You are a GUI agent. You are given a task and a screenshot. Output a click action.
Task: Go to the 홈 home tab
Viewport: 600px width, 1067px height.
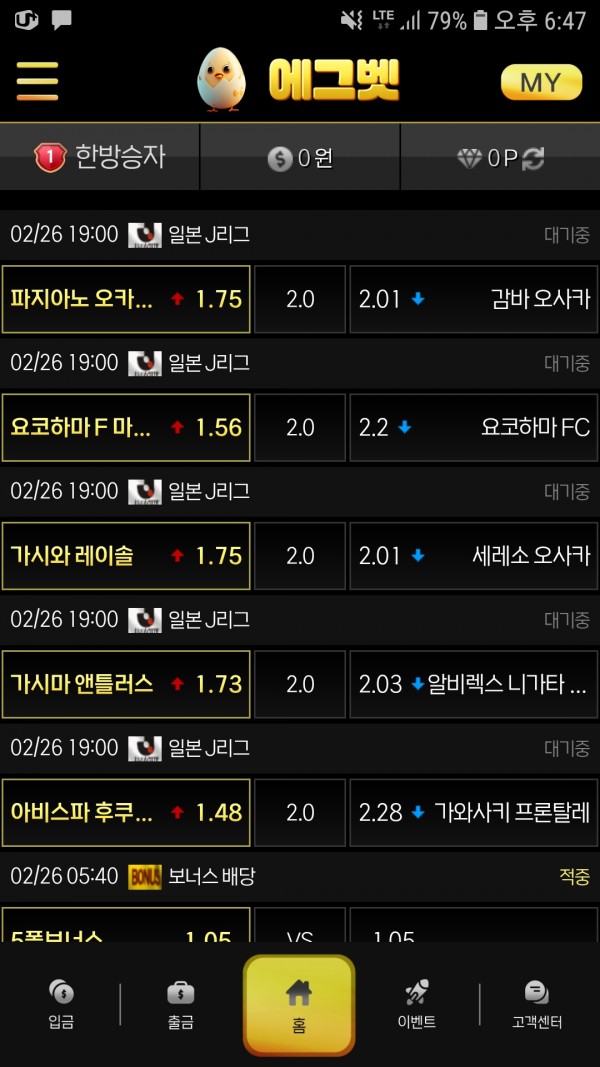[x=299, y=1005]
